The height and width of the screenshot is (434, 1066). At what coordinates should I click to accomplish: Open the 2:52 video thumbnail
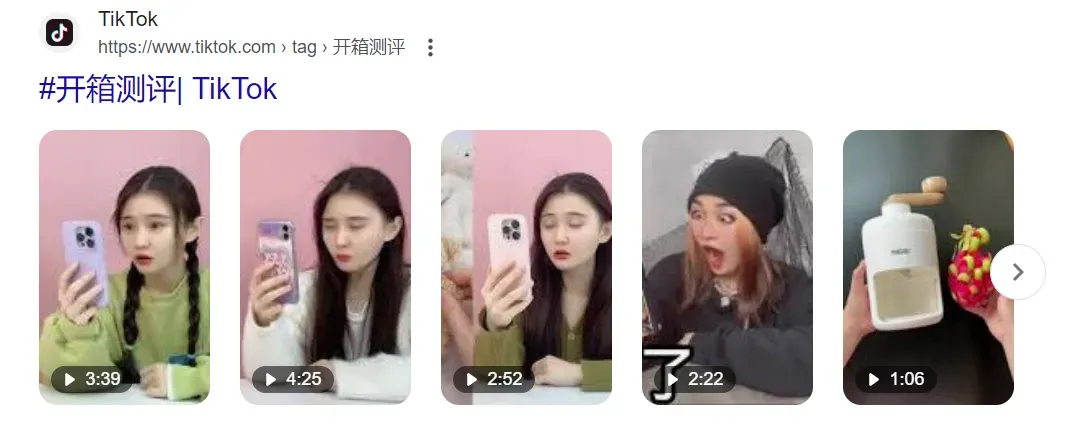coord(526,267)
